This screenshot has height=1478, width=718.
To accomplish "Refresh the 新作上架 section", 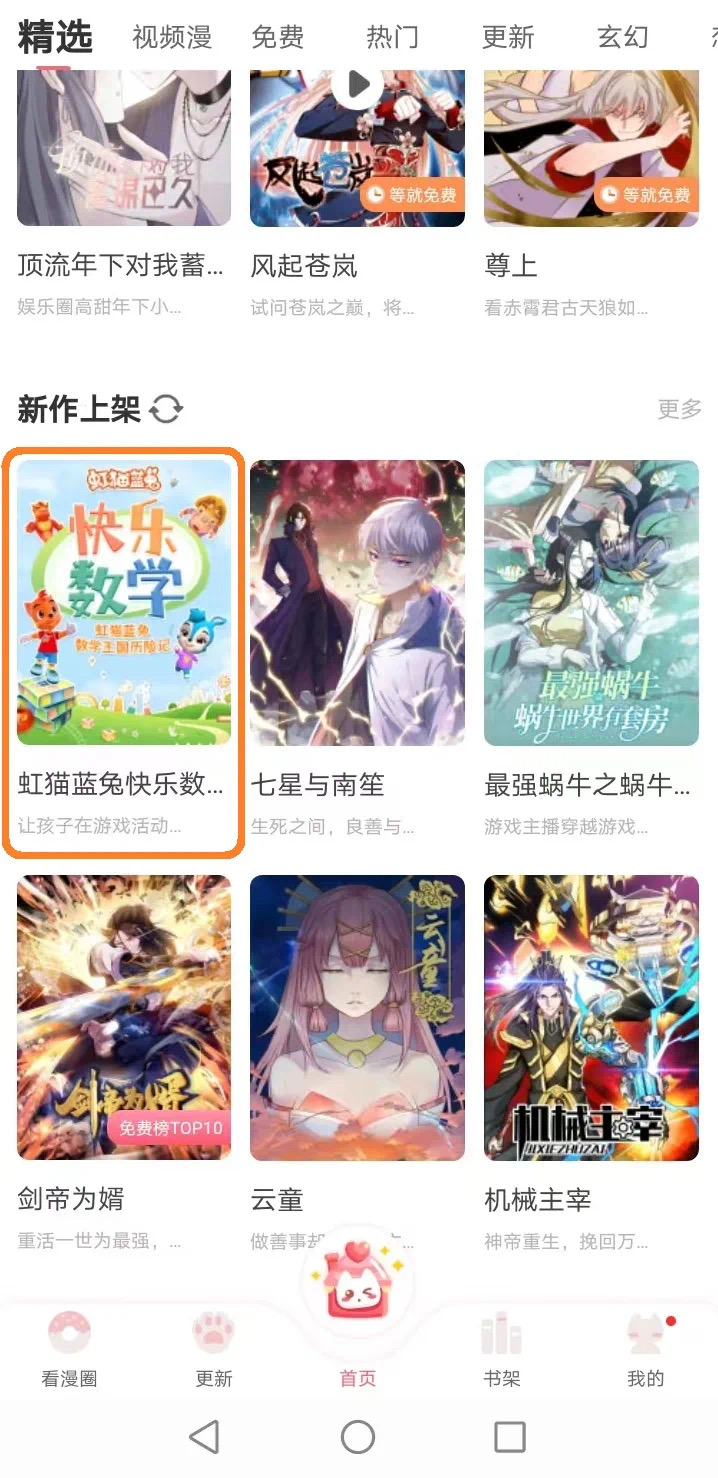I will point(166,409).
